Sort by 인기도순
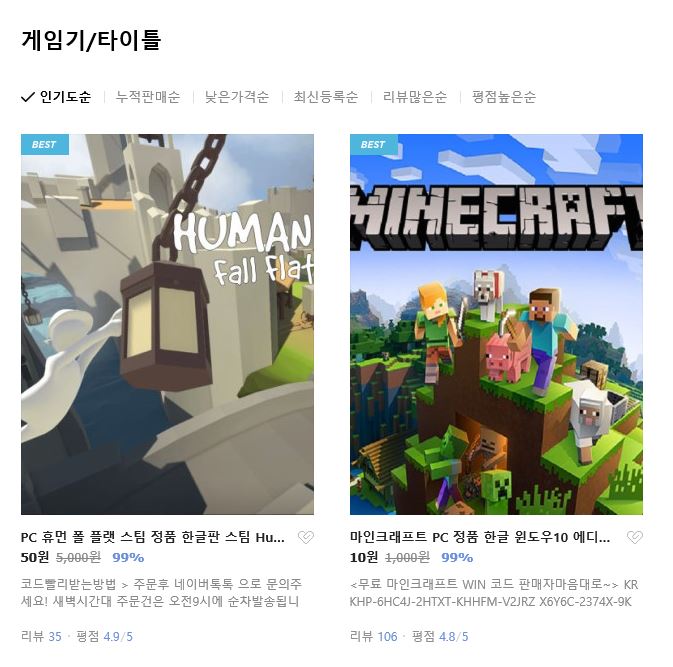 coord(65,97)
